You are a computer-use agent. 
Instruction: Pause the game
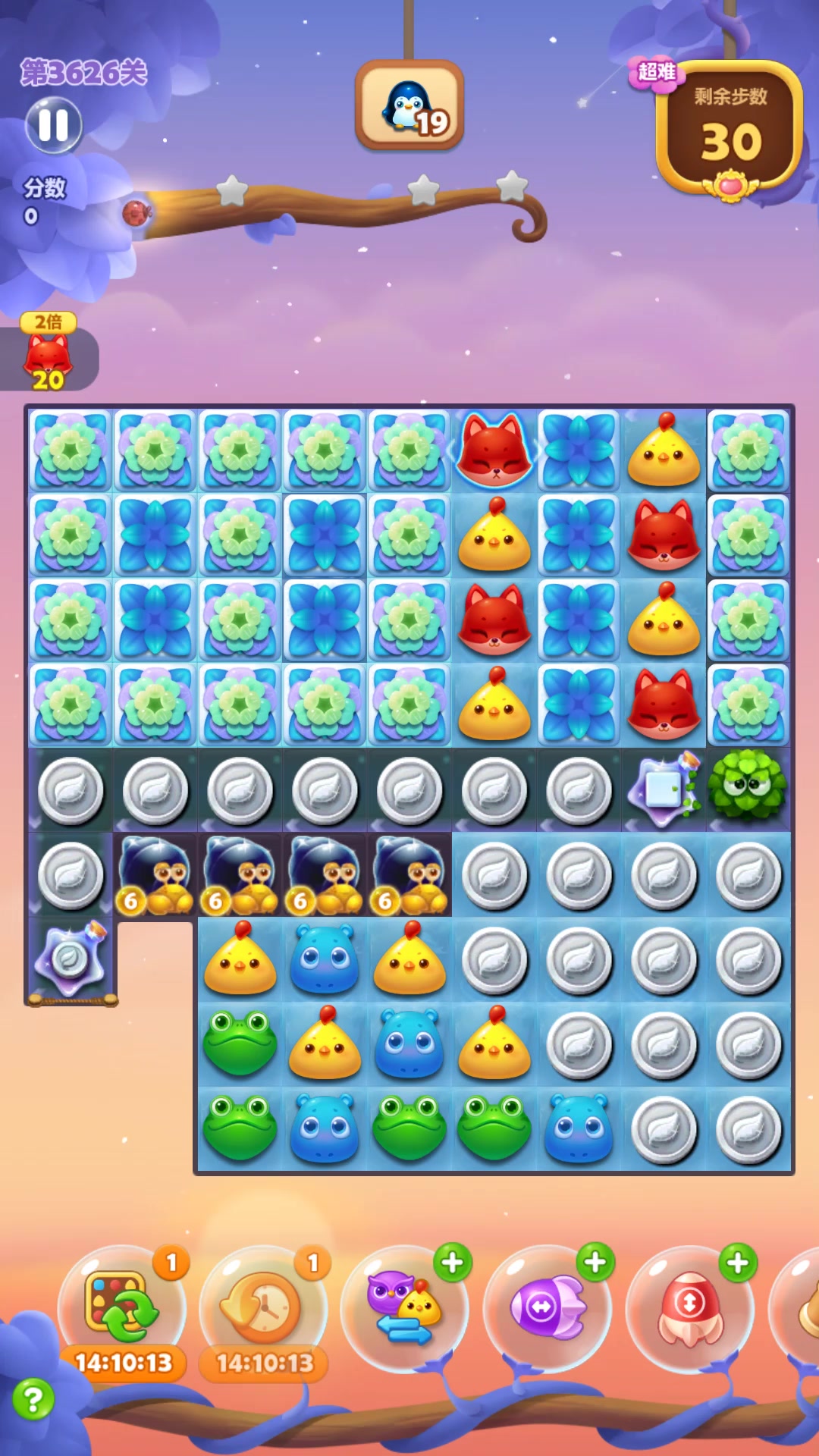(53, 125)
